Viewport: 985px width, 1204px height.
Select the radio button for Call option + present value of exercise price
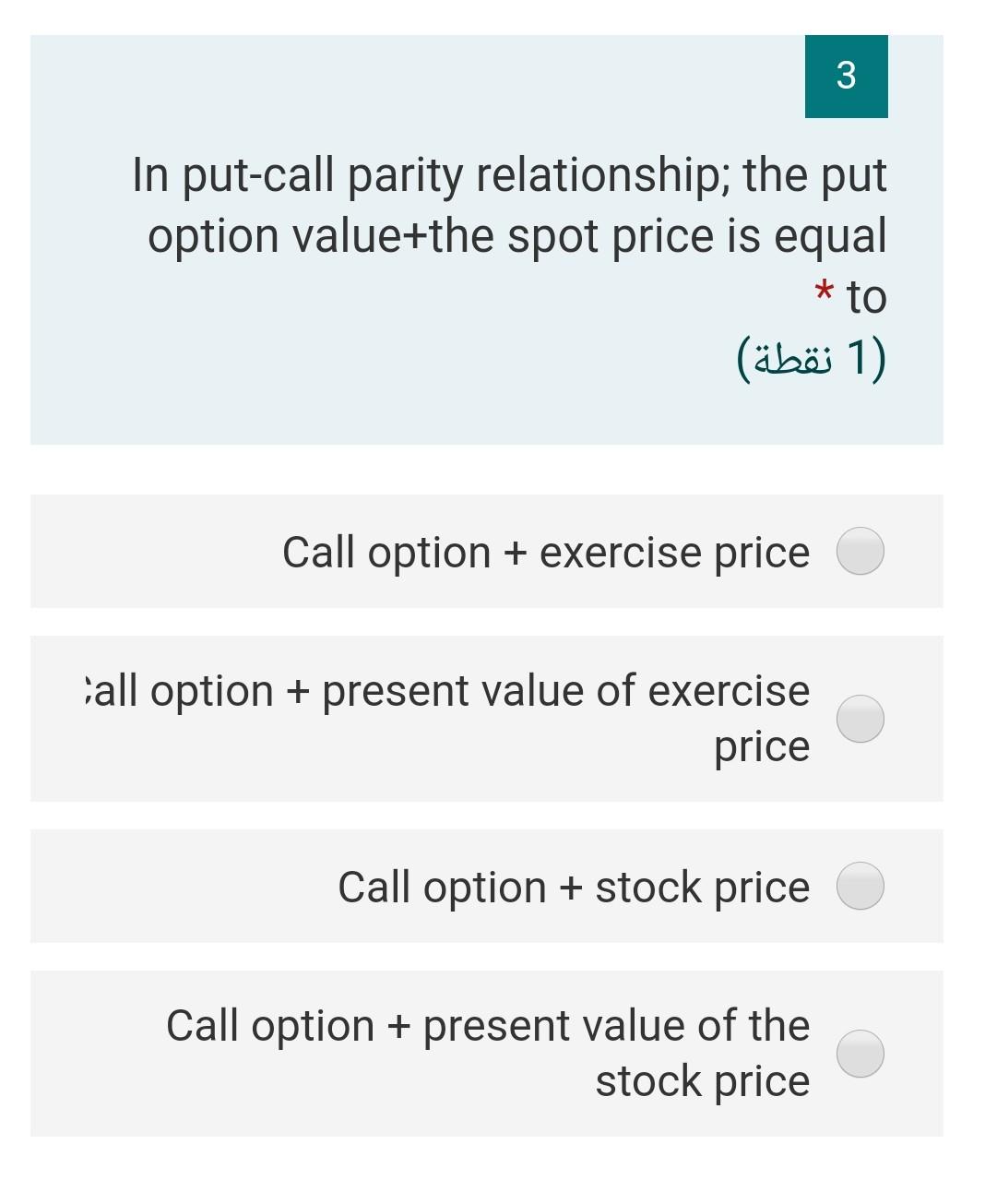tap(860, 719)
